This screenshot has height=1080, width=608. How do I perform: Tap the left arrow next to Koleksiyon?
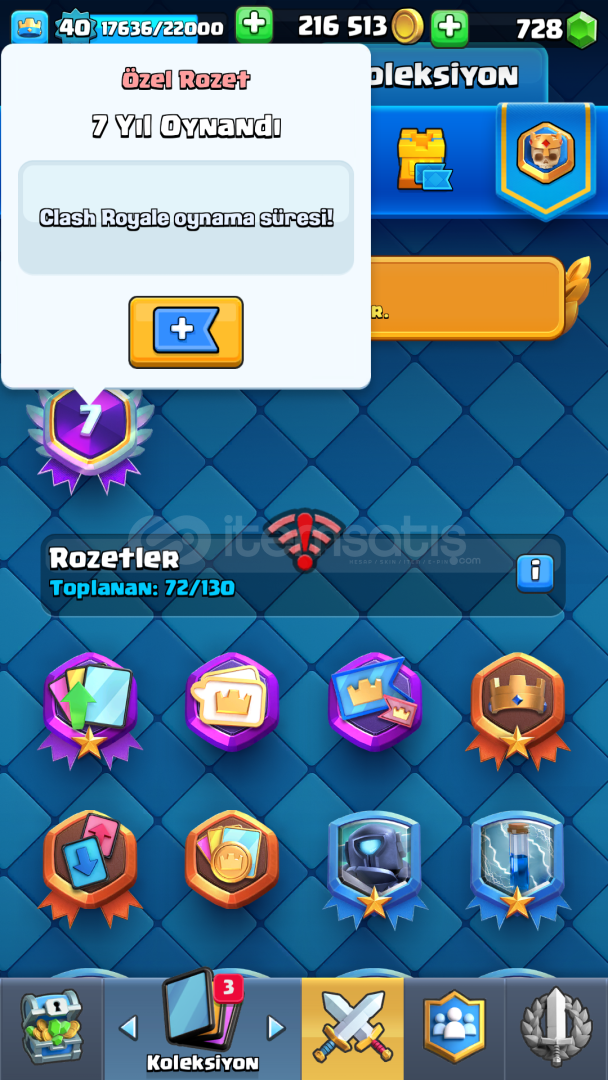[x=128, y=1028]
